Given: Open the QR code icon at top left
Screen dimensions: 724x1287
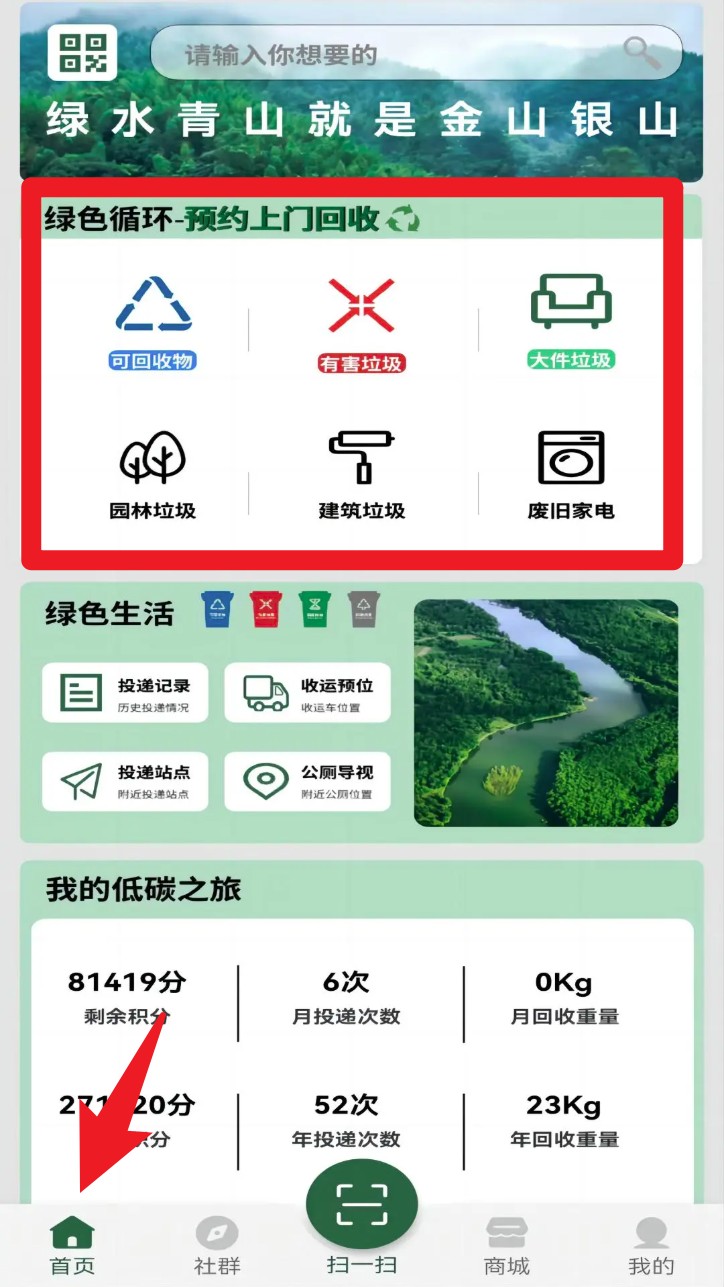Looking at the screenshot, I should pos(82,53).
